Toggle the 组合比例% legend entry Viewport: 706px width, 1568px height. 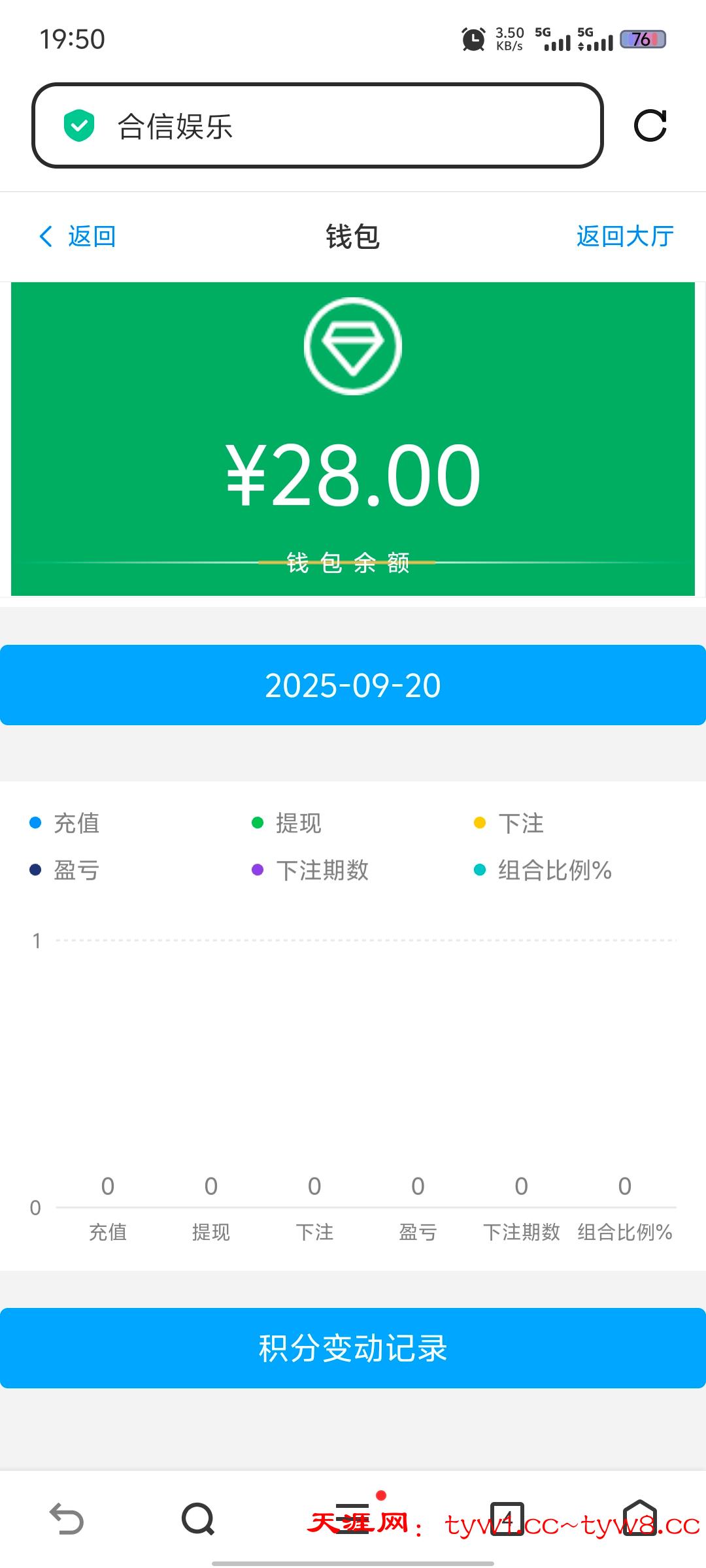tap(553, 870)
